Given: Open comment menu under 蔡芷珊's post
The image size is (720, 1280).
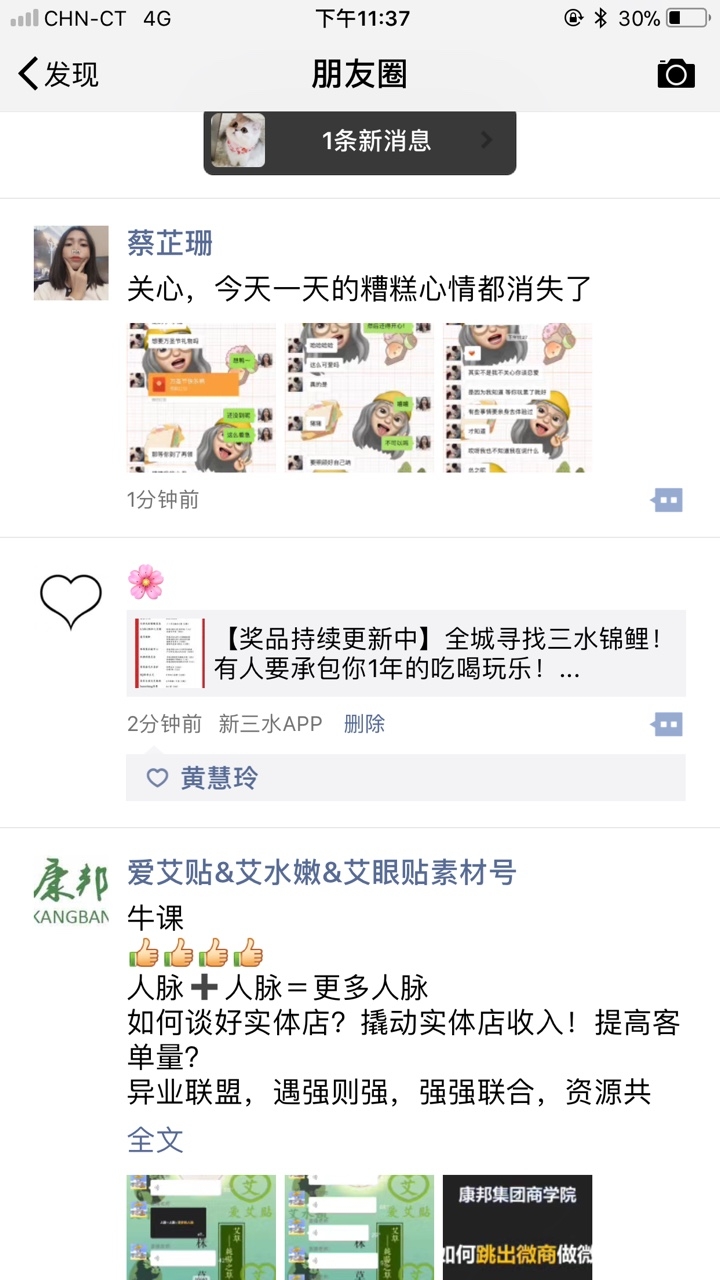Looking at the screenshot, I should point(667,500).
